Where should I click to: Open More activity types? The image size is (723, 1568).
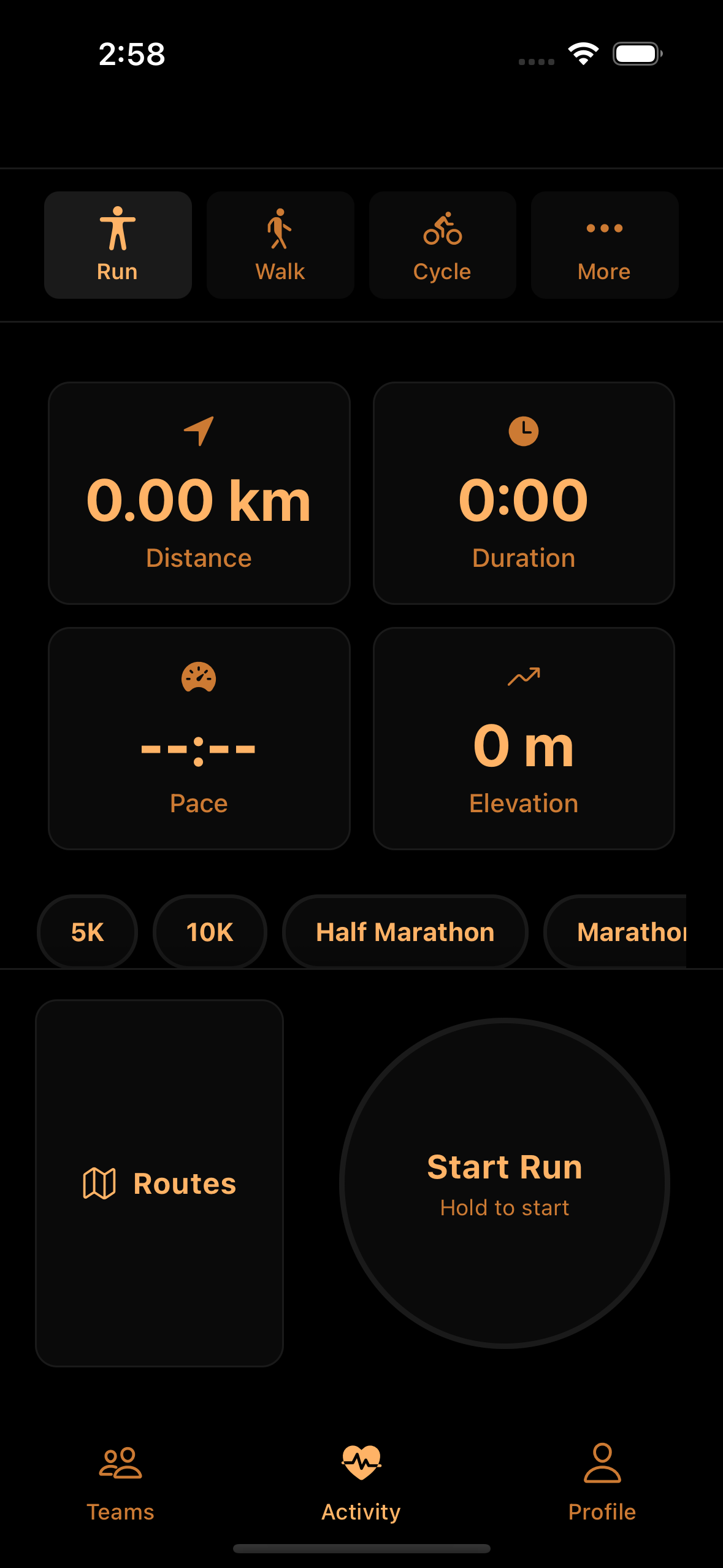604,245
